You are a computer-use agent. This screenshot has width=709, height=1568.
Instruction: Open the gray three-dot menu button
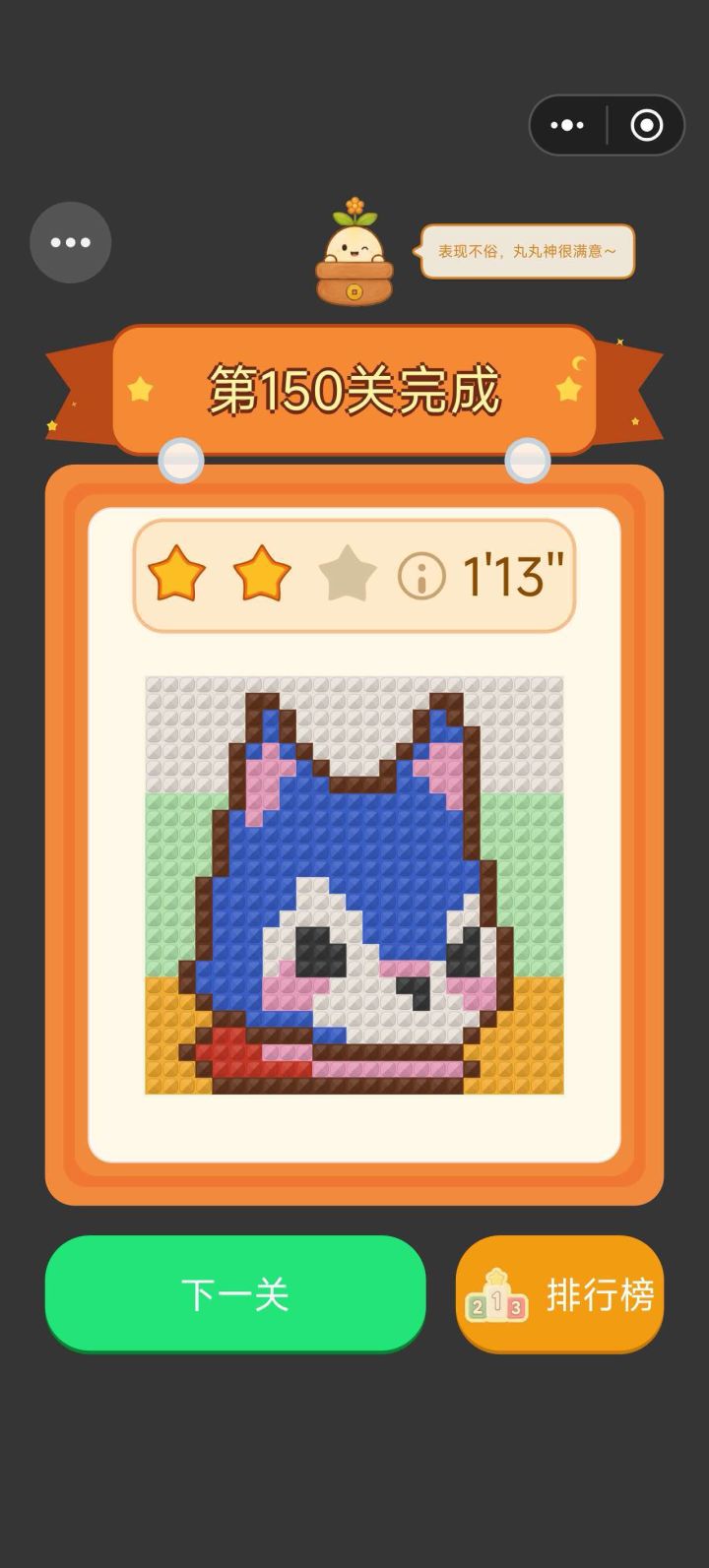[x=71, y=242]
